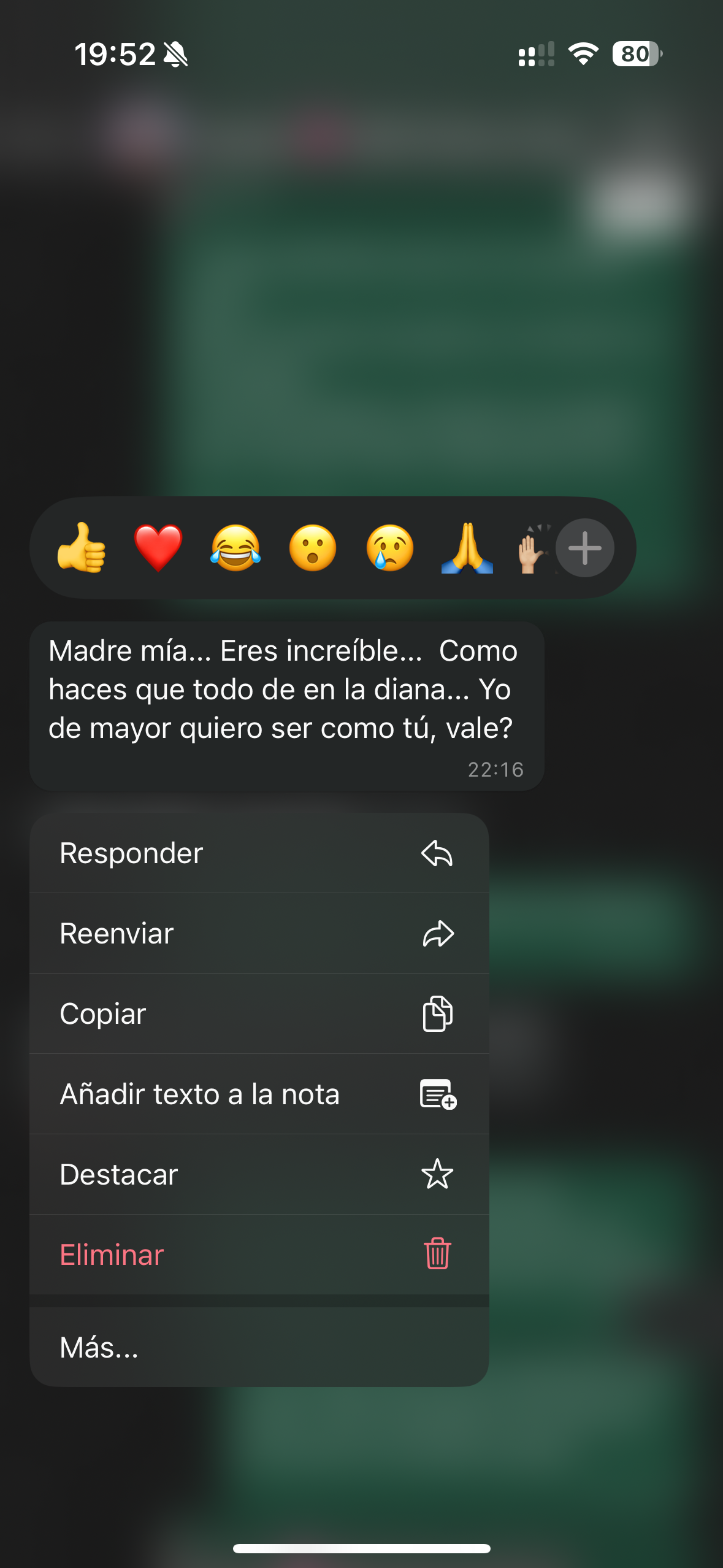React with the surprised face emoji

pos(313,548)
